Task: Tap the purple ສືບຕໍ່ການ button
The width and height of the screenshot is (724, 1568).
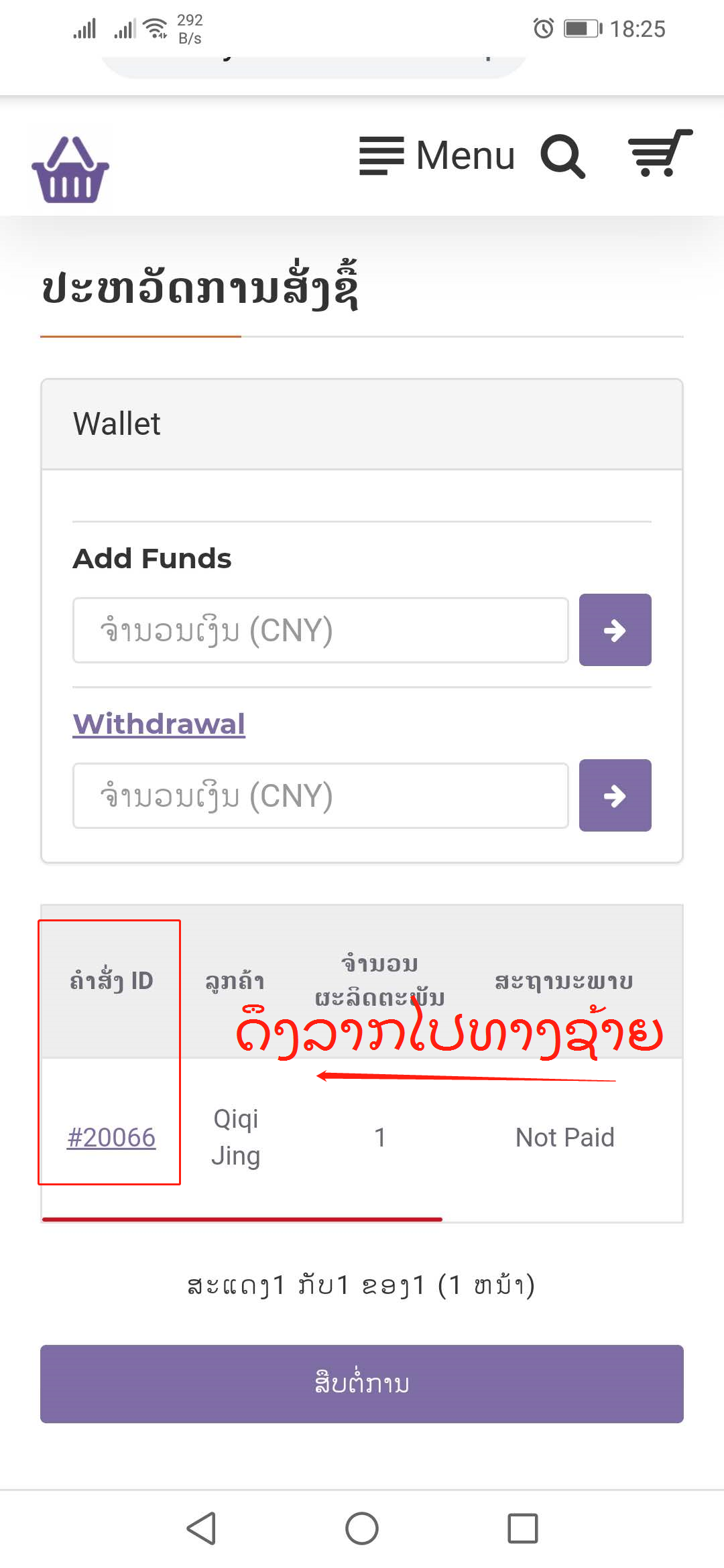Action: point(362,1384)
